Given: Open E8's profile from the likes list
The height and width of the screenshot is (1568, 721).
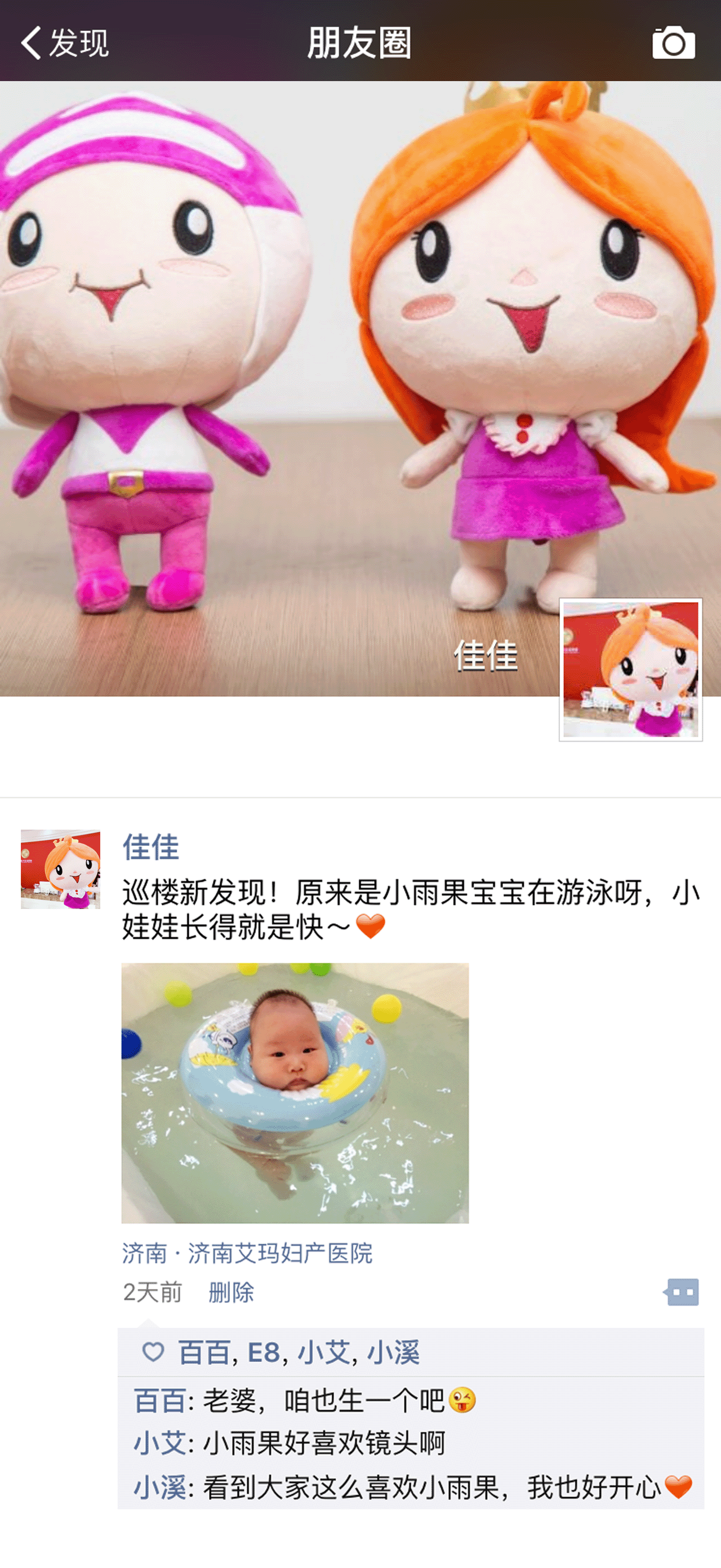Looking at the screenshot, I should point(263,1352).
